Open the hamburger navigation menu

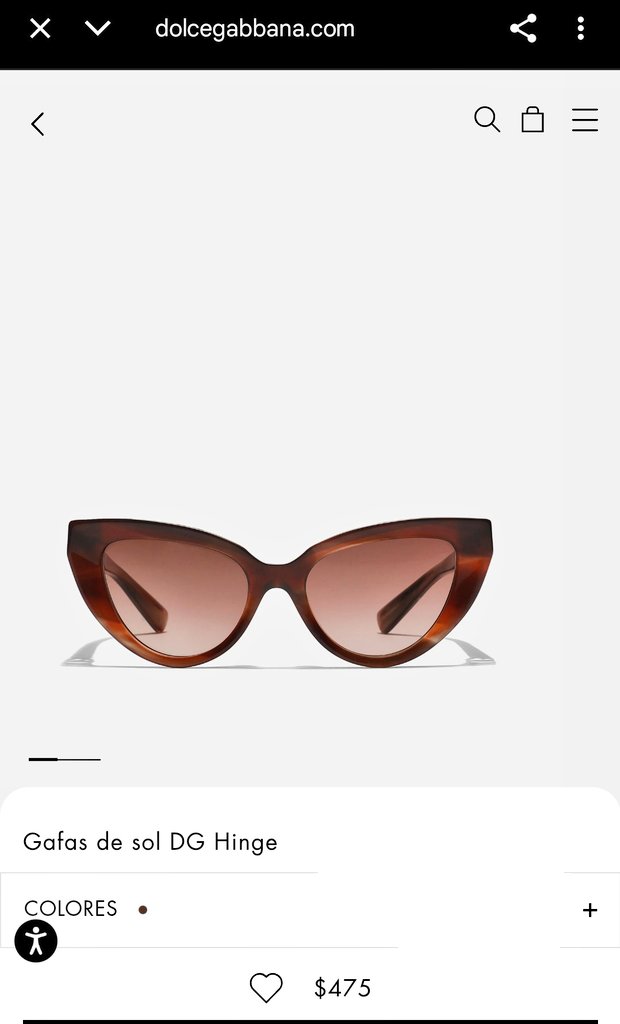pos(585,120)
